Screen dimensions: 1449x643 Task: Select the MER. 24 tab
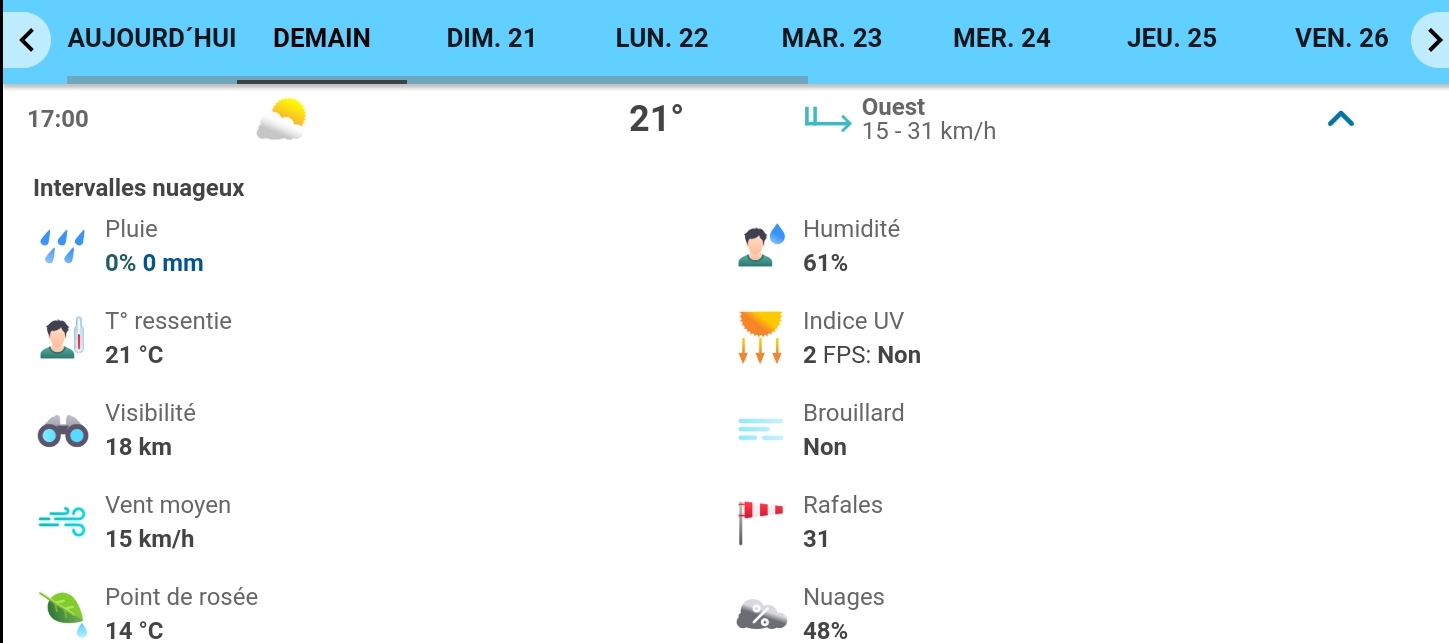1002,39
